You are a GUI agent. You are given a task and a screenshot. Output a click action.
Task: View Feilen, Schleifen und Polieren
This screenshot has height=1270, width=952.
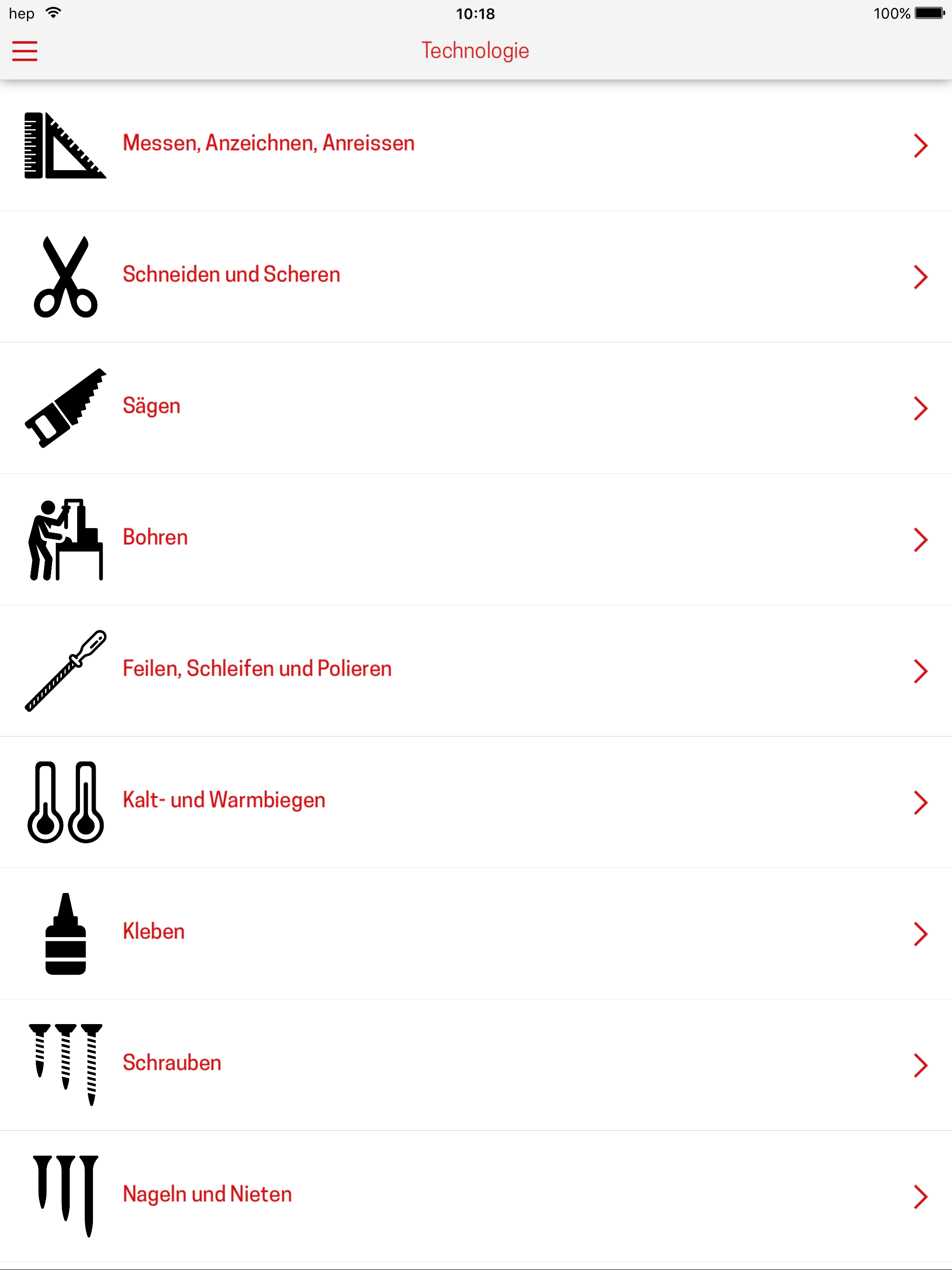point(257,669)
